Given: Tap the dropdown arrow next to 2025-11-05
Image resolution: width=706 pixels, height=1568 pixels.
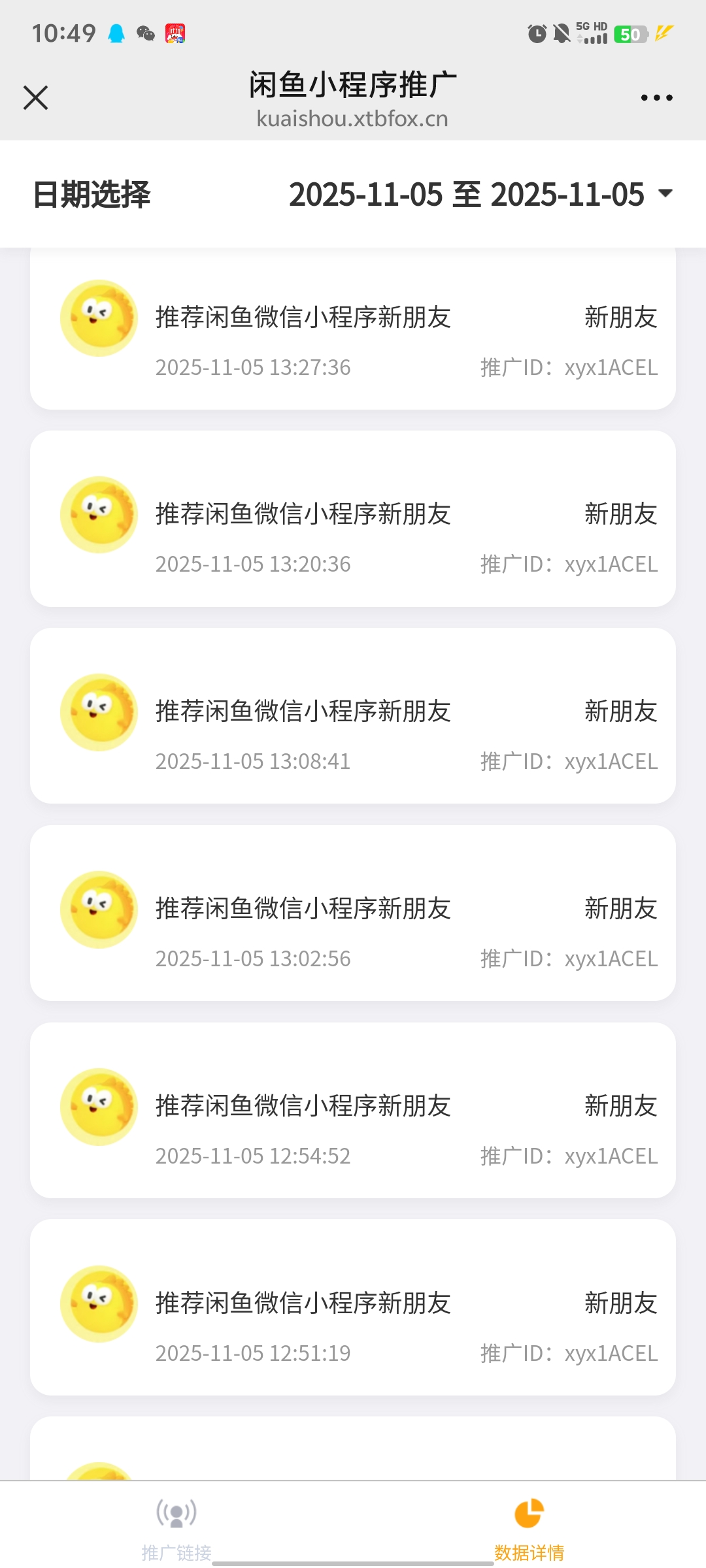Looking at the screenshot, I should coord(664,193).
